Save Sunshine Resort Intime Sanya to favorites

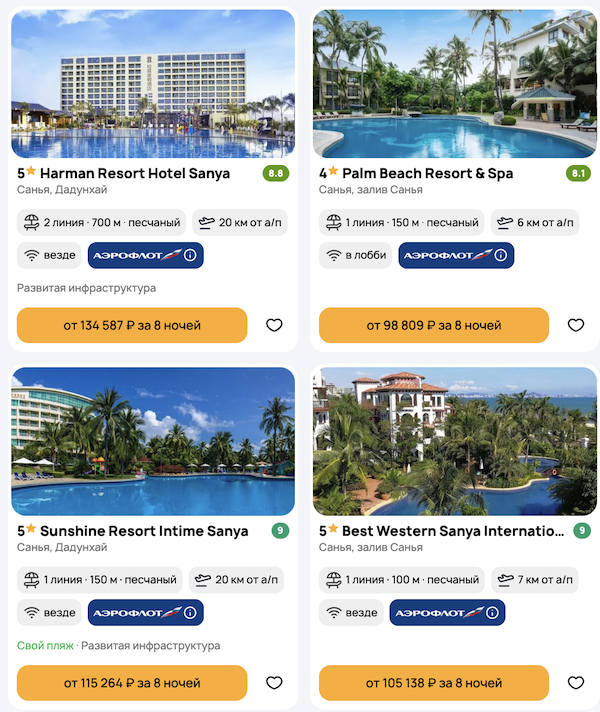click(x=274, y=683)
